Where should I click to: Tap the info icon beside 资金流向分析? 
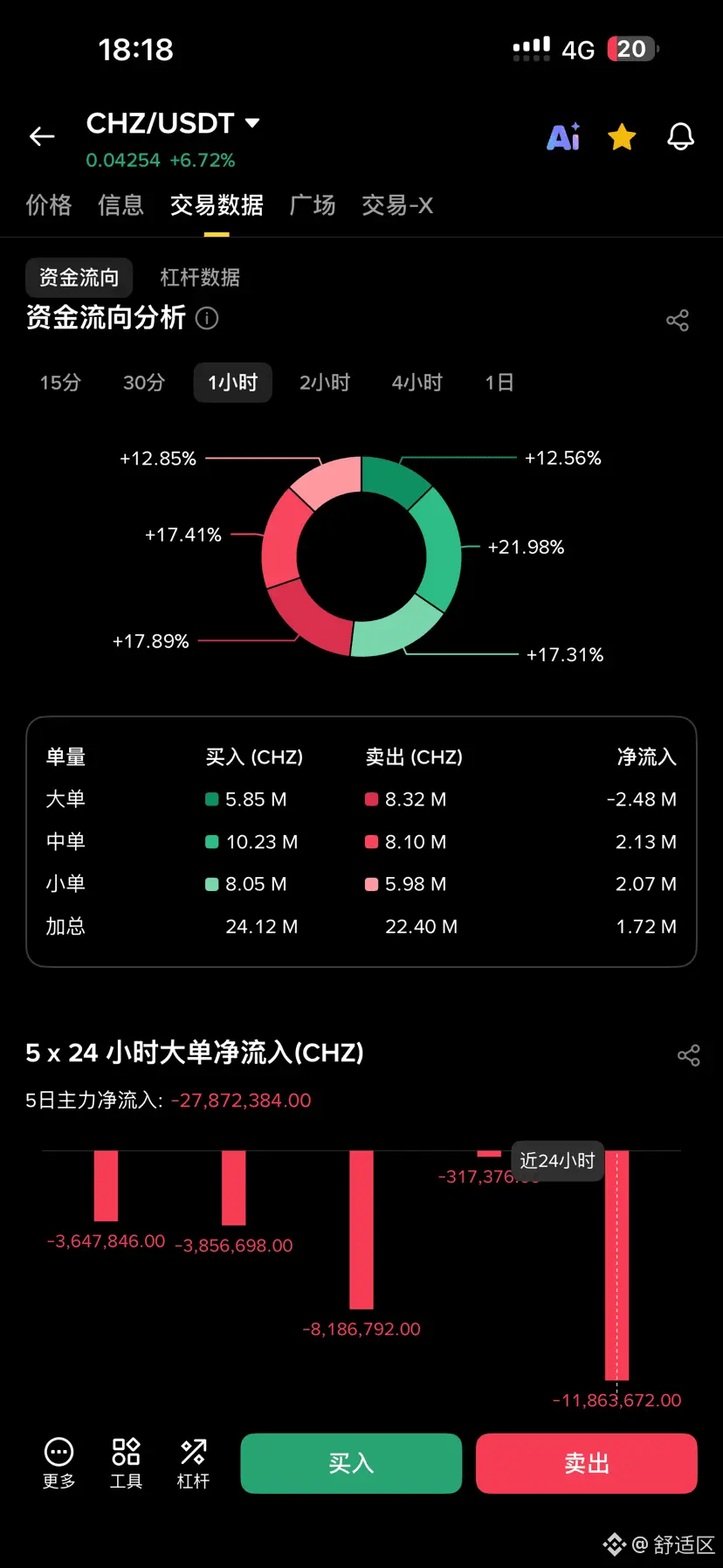207,318
